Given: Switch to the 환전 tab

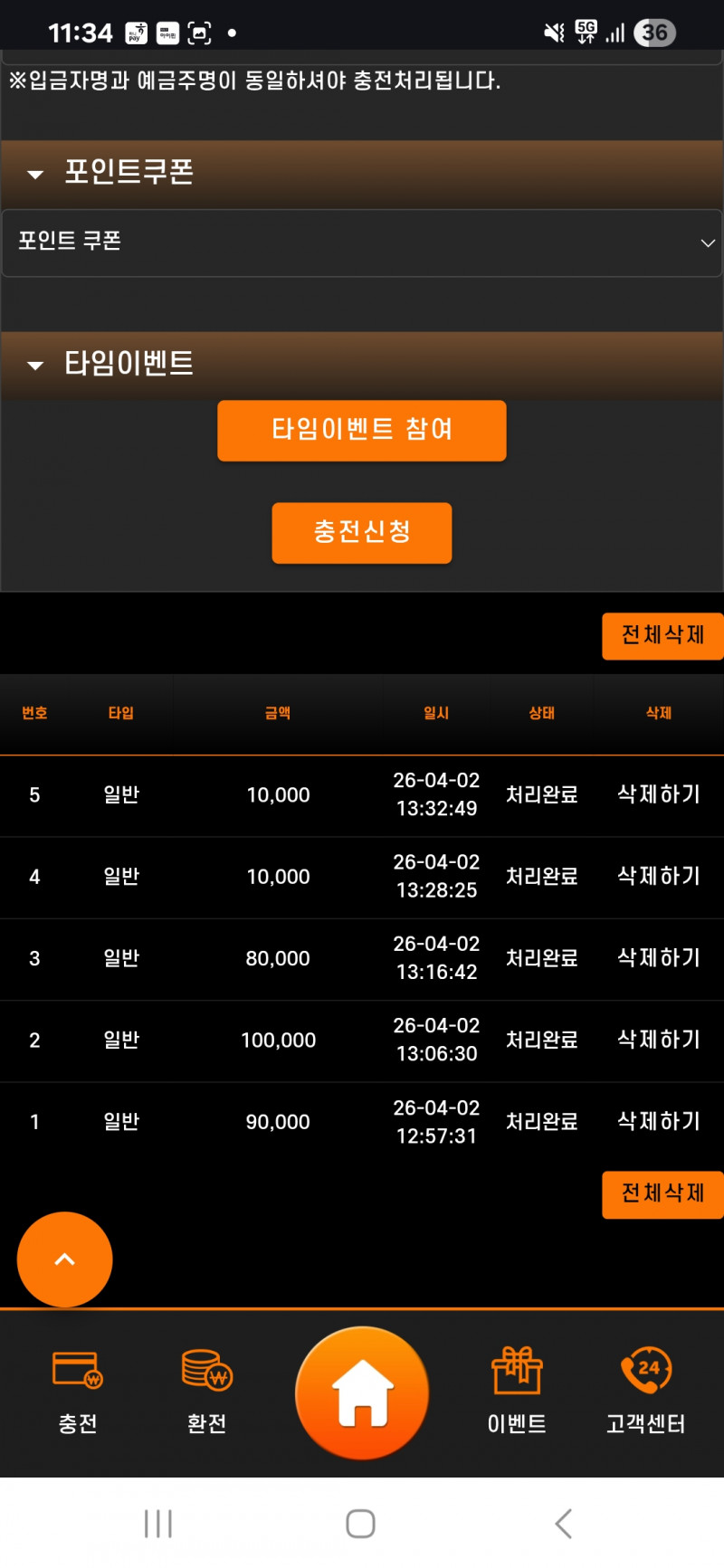Looking at the screenshot, I should [206, 1392].
